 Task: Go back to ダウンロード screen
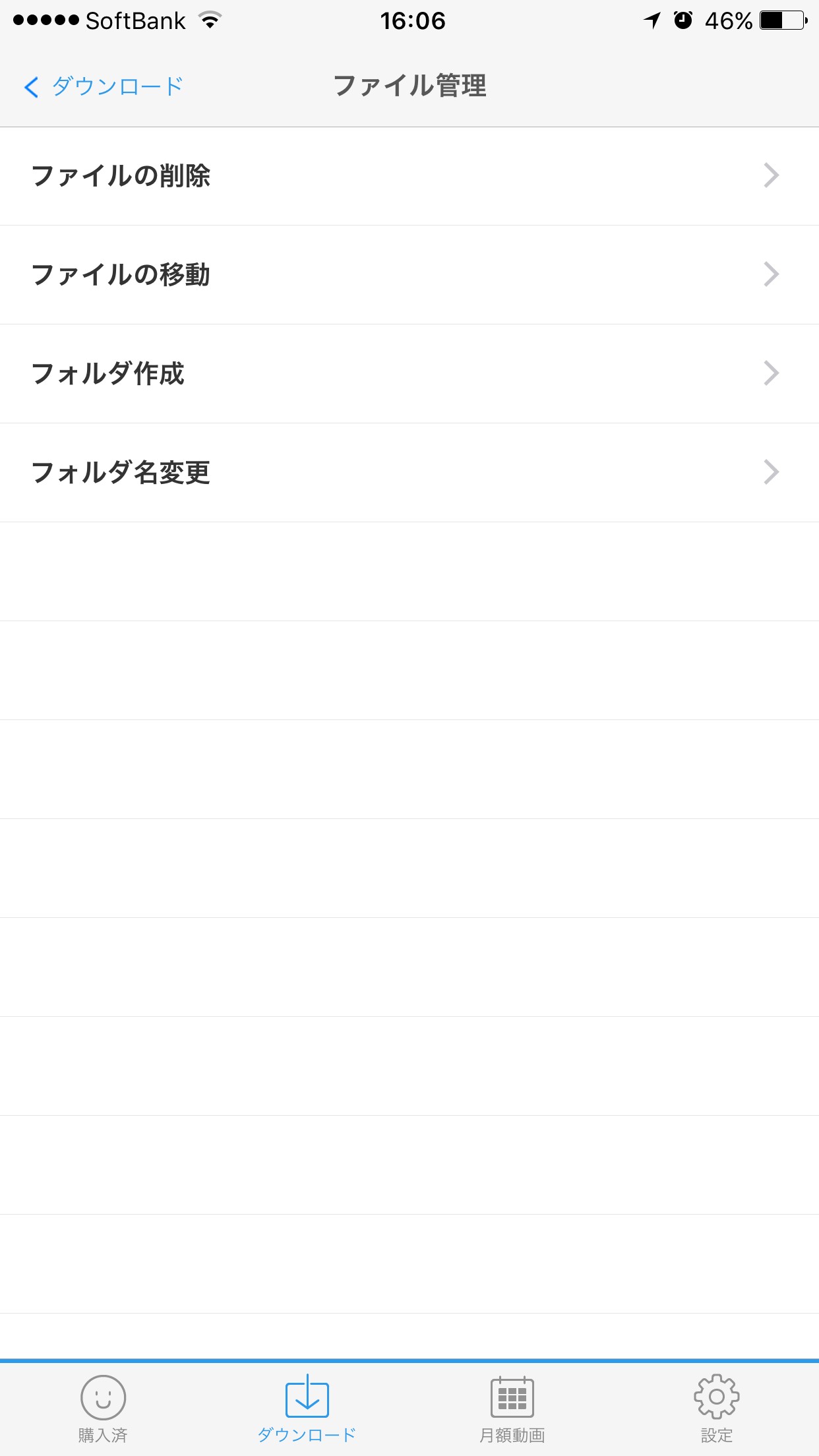pos(104,86)
